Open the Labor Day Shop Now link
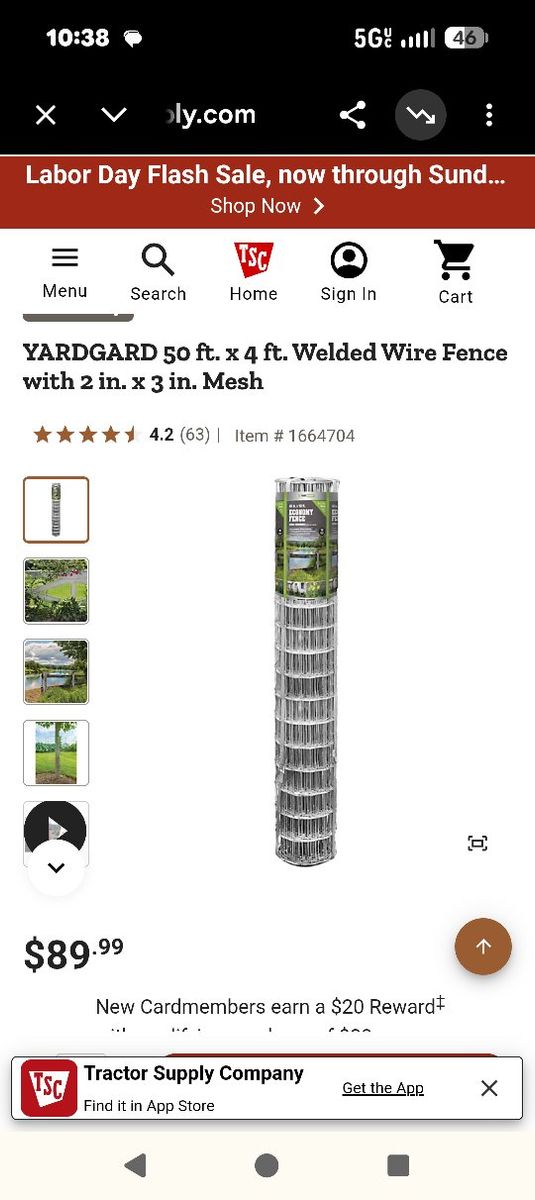The width and height of the screenshot is (535, 1200). pos(267,206)
